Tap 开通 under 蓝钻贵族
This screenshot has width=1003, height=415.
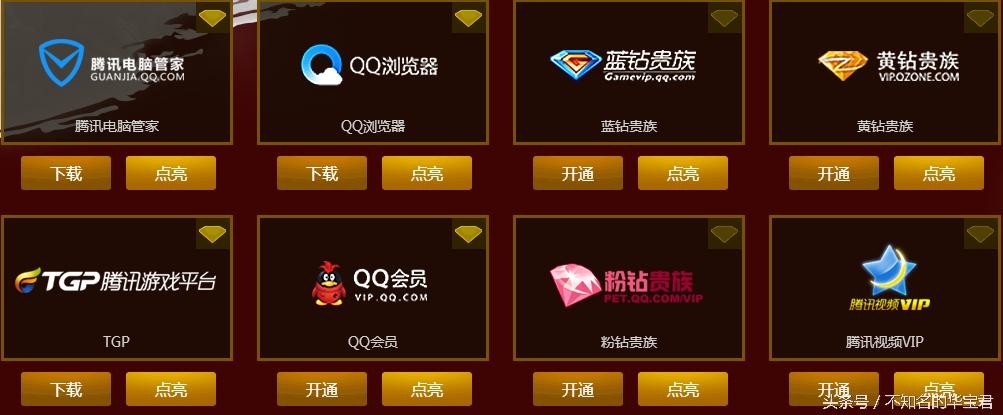(578, 173)
